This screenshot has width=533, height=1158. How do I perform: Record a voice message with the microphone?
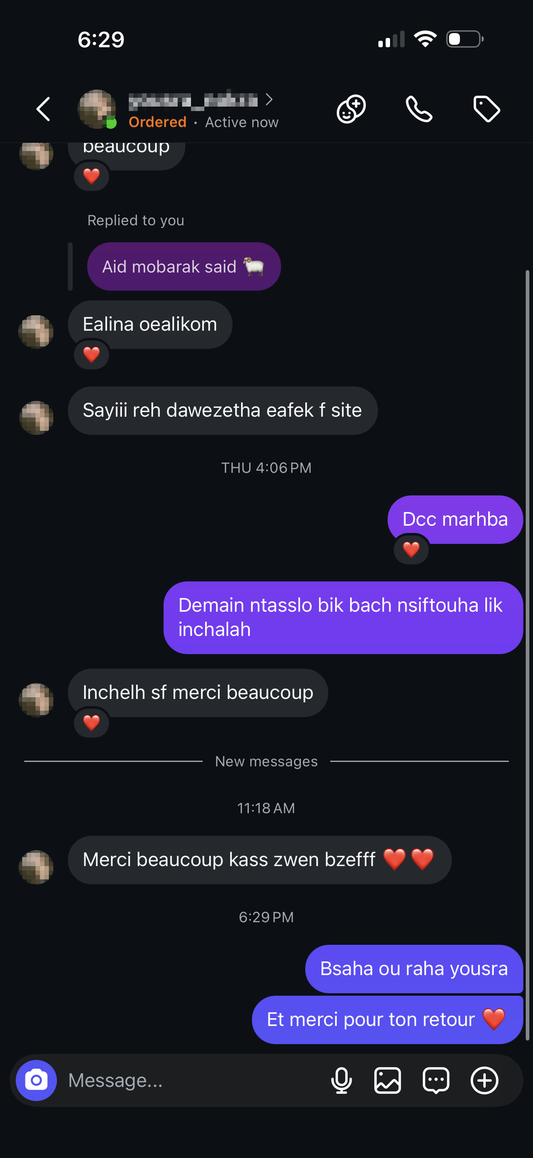pos(341,1080)
